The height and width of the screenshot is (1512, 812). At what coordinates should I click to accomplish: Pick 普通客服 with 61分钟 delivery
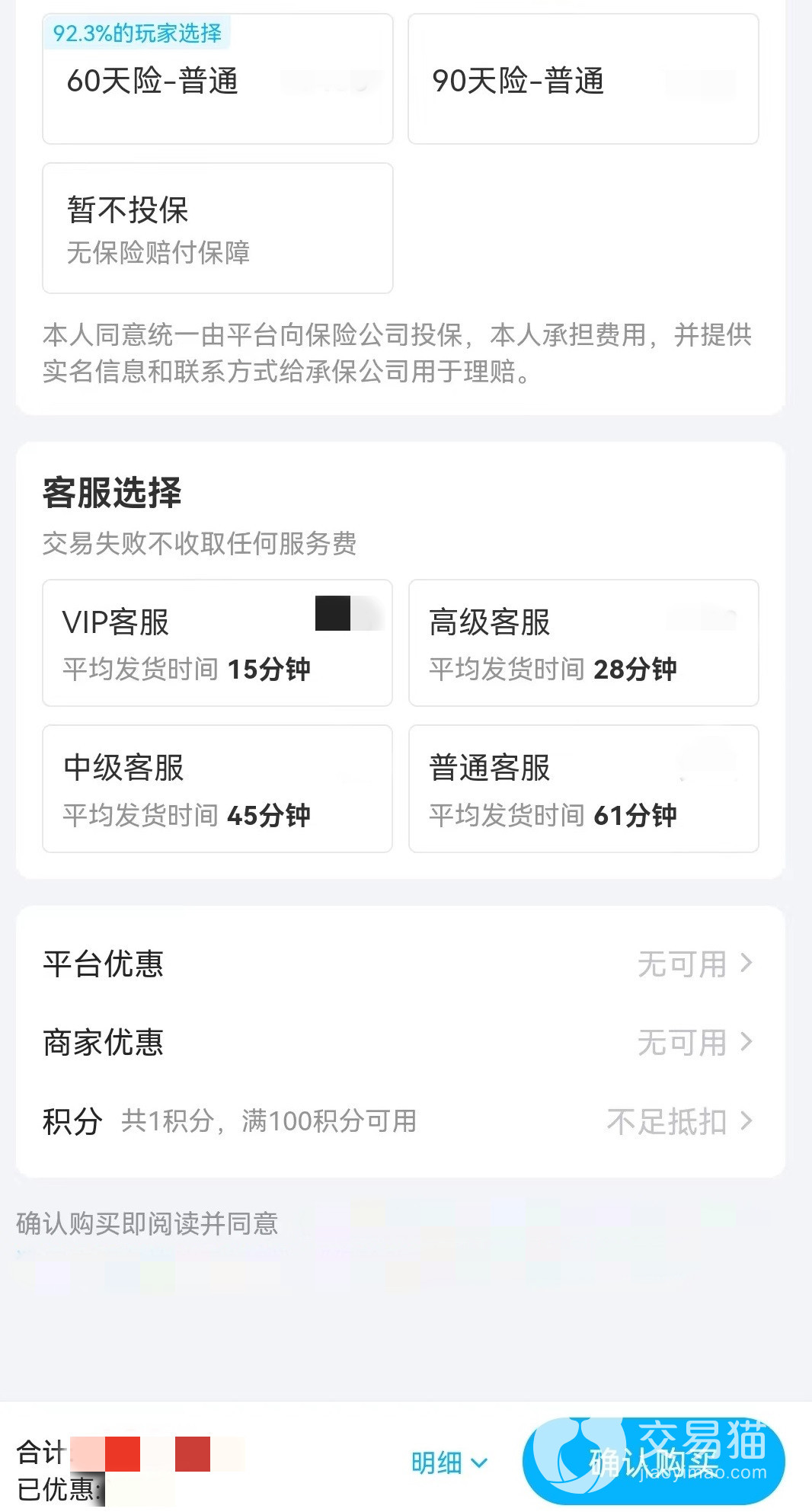coord(583,788)
